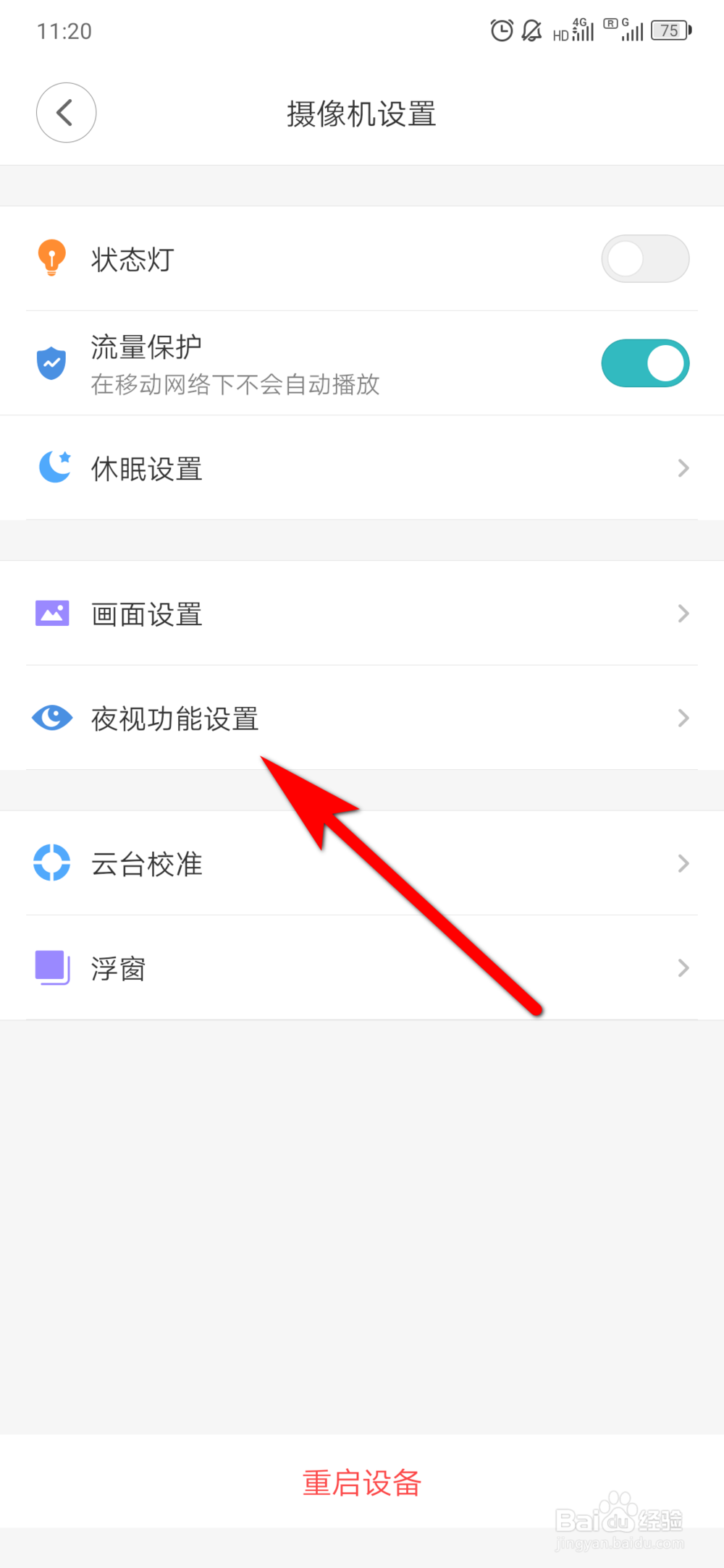Screen dimensions: 724x1568
Task: Click the battery indicator showing 75
Action: [670, 30]
